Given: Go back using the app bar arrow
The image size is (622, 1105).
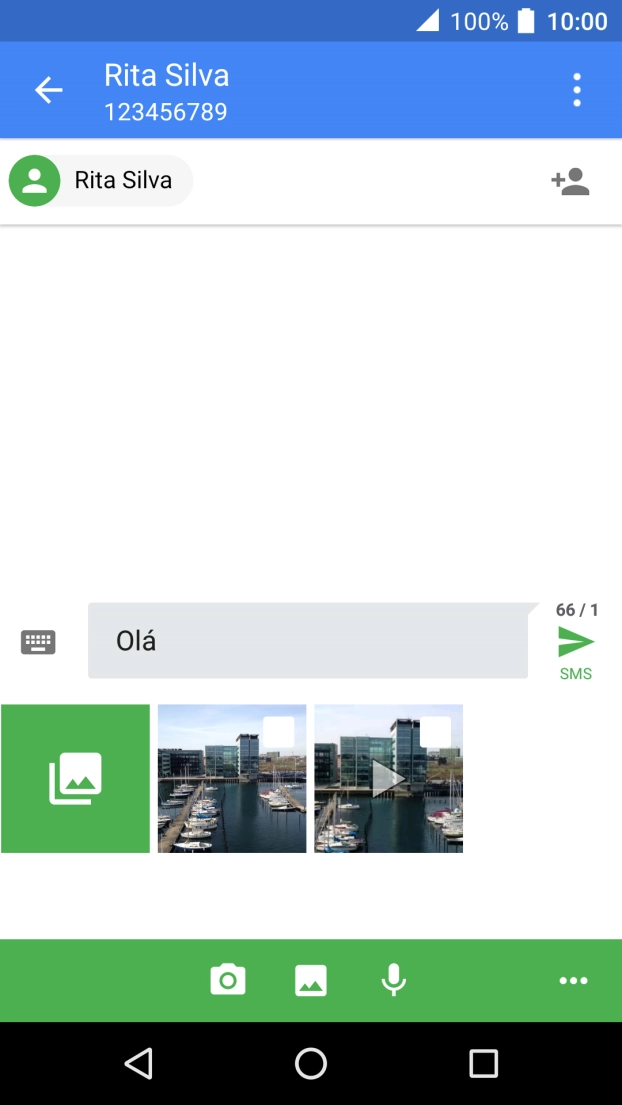Looking at the screenshot, I should pyautogui.click(x=48, y=90).
